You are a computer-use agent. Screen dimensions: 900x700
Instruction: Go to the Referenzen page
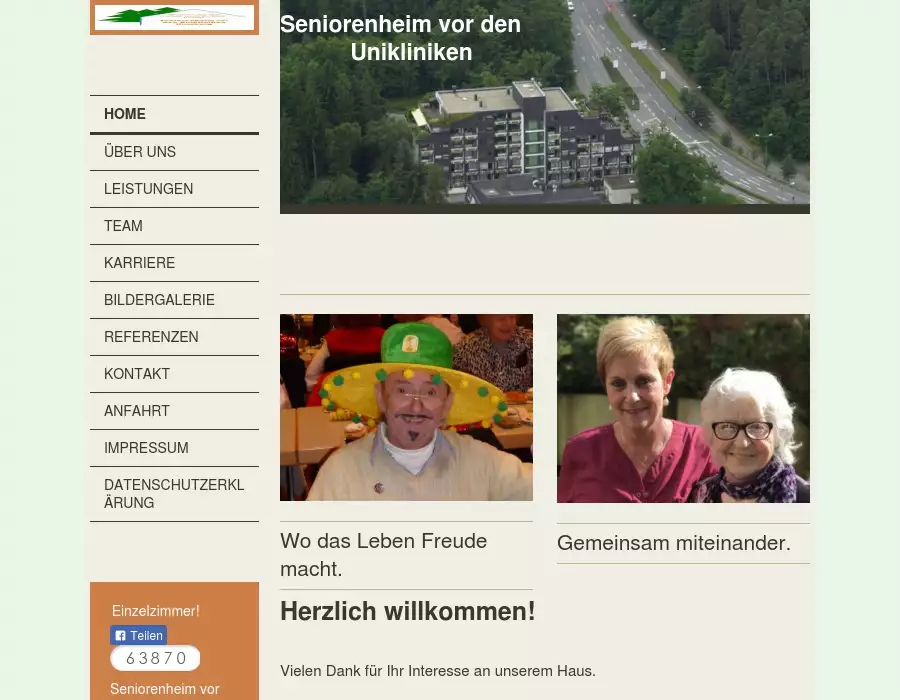tap(151, 337)
